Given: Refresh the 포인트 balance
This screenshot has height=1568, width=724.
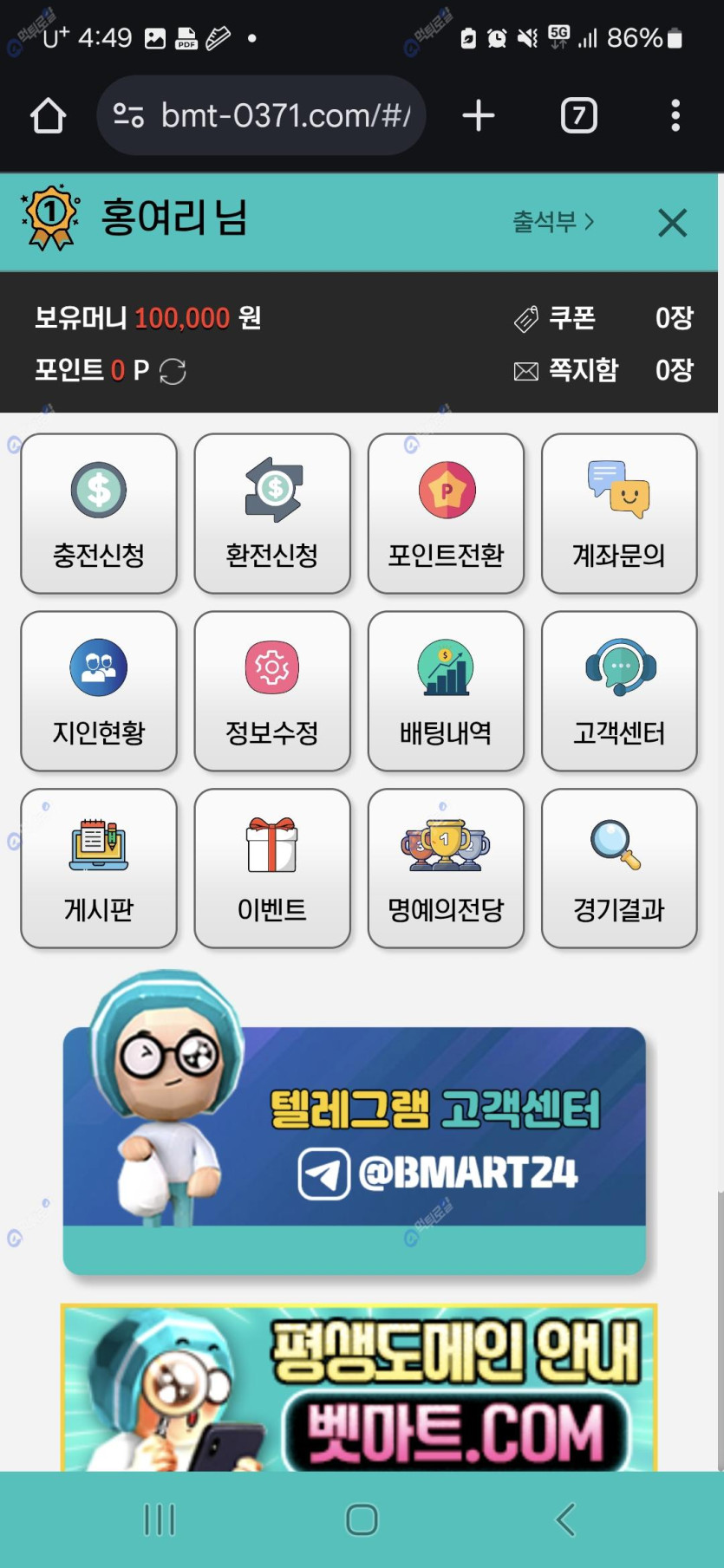Looking at the screenshot, I should pyautogui.click(x=173, y=371).
